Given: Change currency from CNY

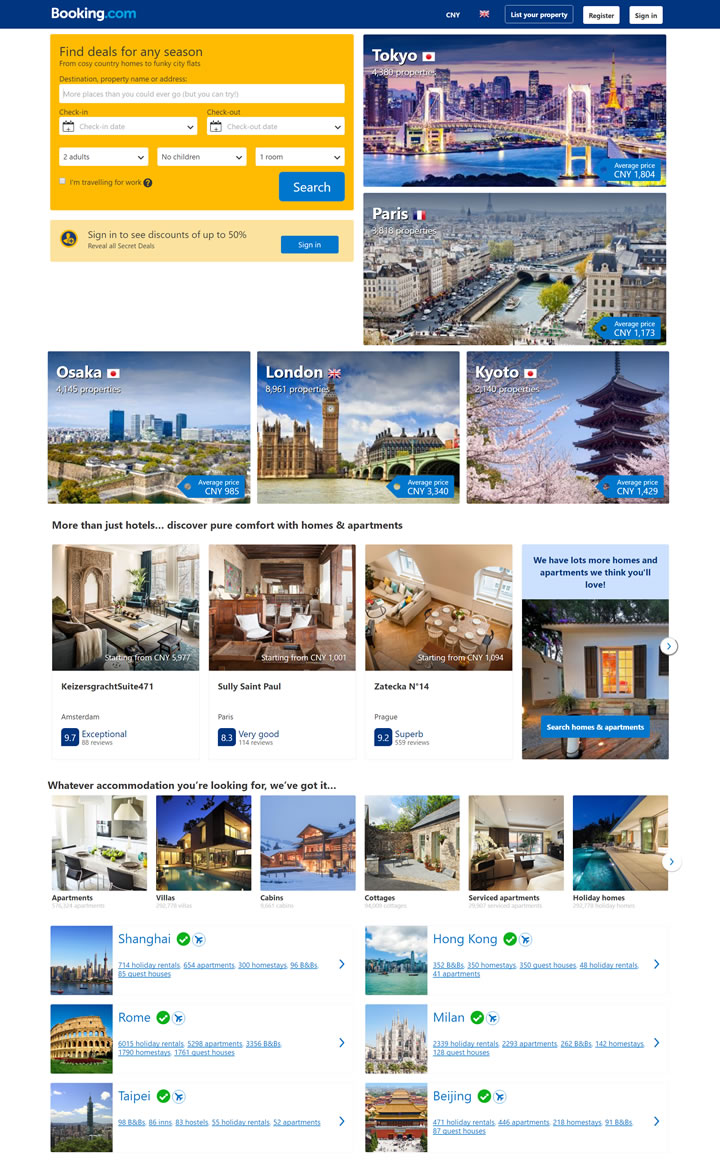Looking at the screenshot, I should pyautogui.click(x=453, y=15).
